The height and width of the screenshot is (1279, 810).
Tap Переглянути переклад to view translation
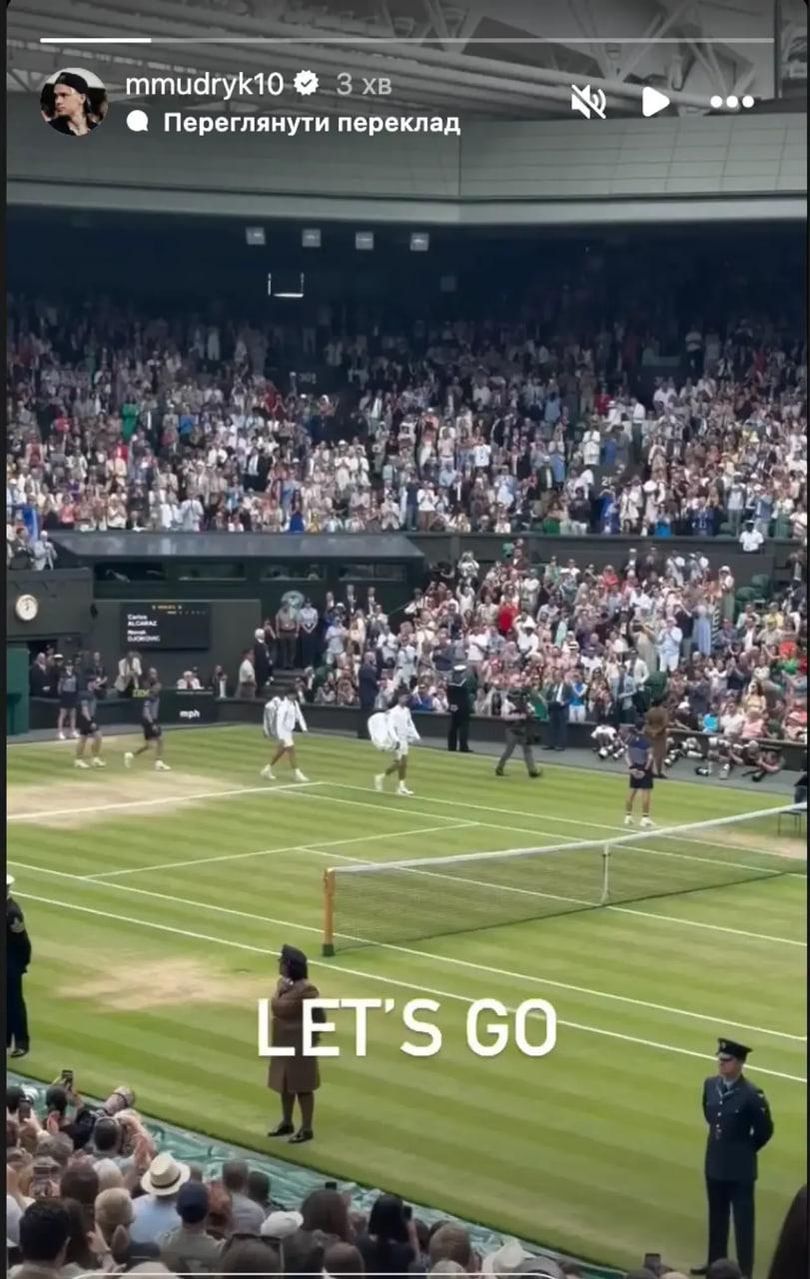(311, 123)
